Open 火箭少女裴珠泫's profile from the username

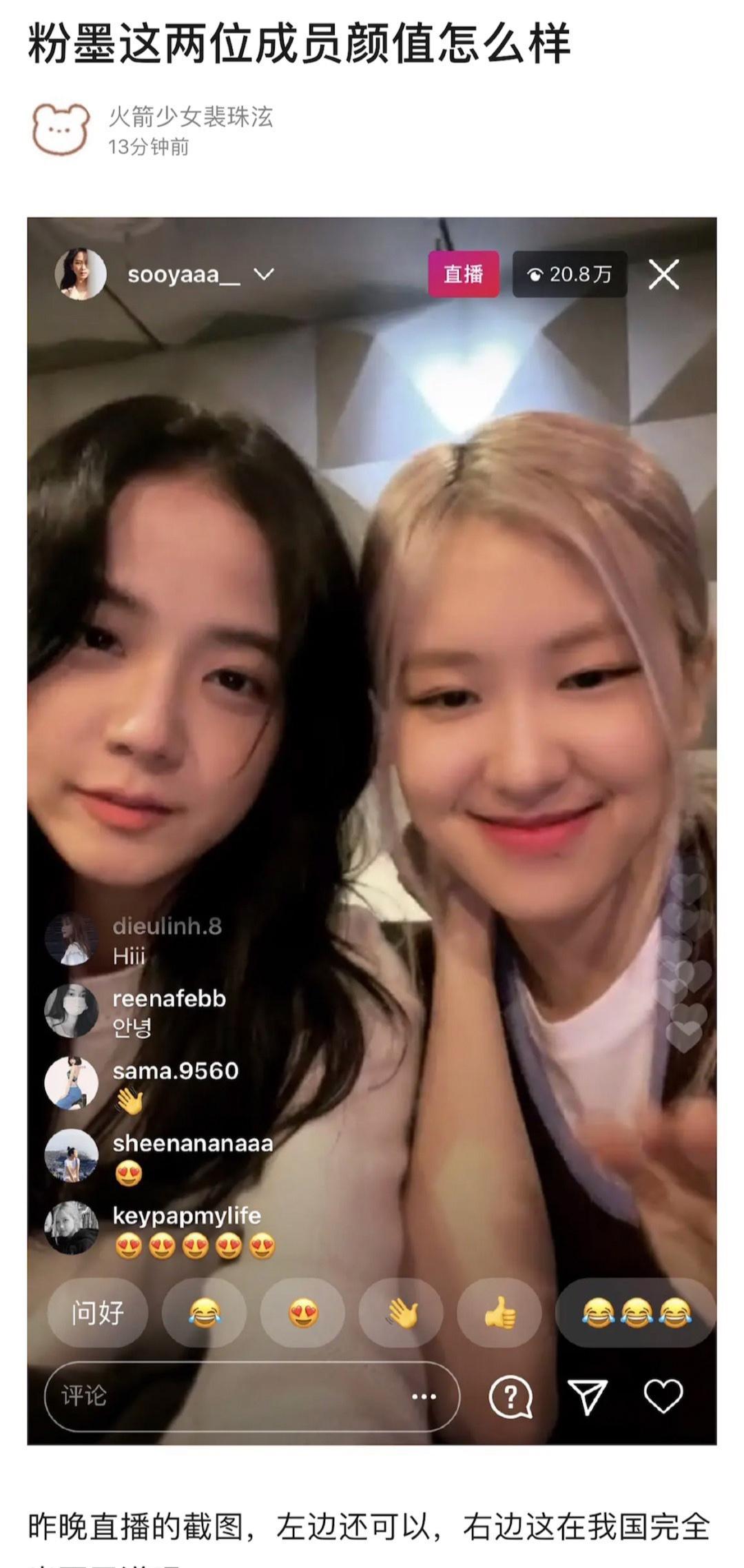[x=191, y=116]
